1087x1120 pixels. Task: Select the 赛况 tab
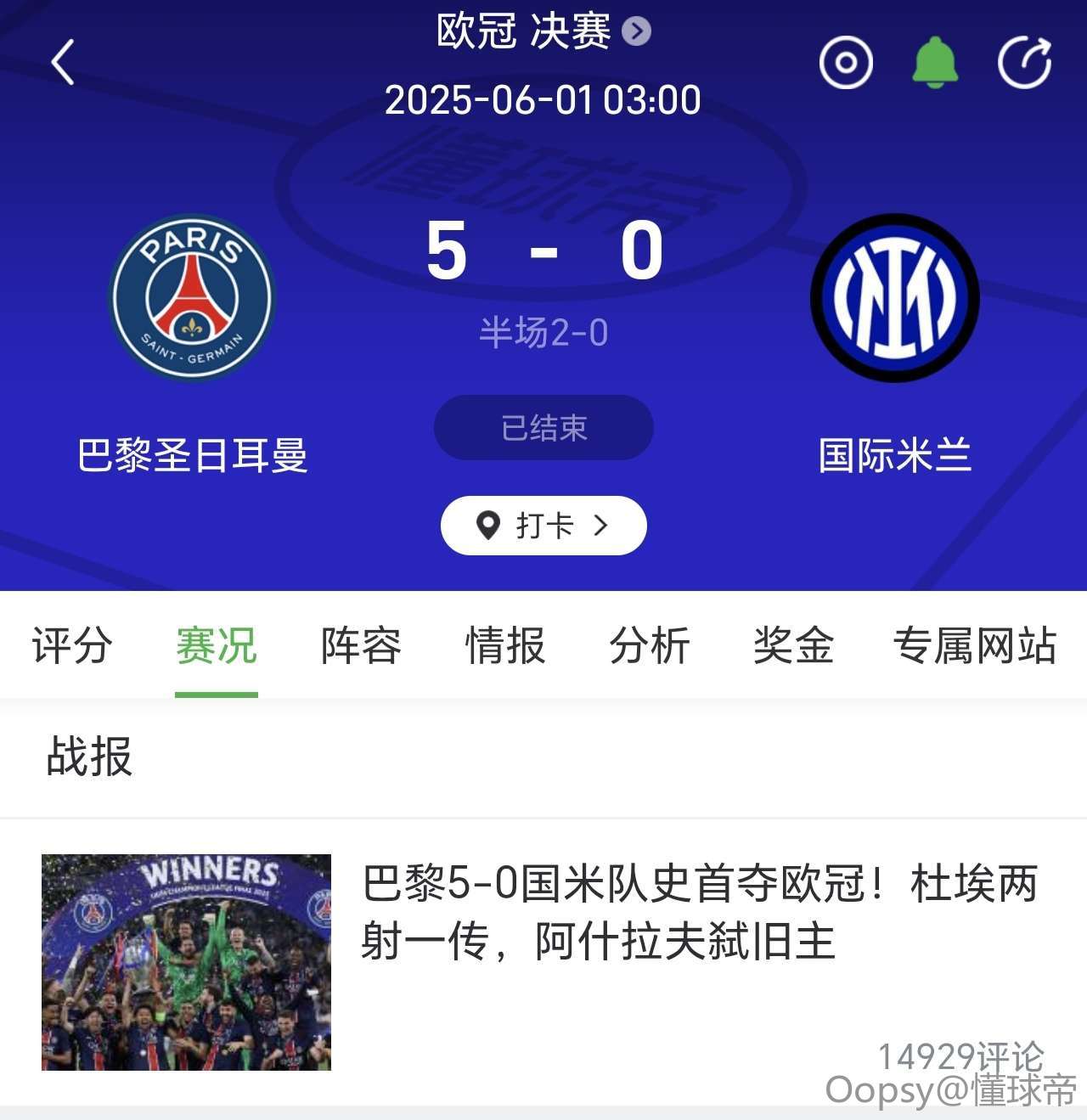tap(217, 645)
